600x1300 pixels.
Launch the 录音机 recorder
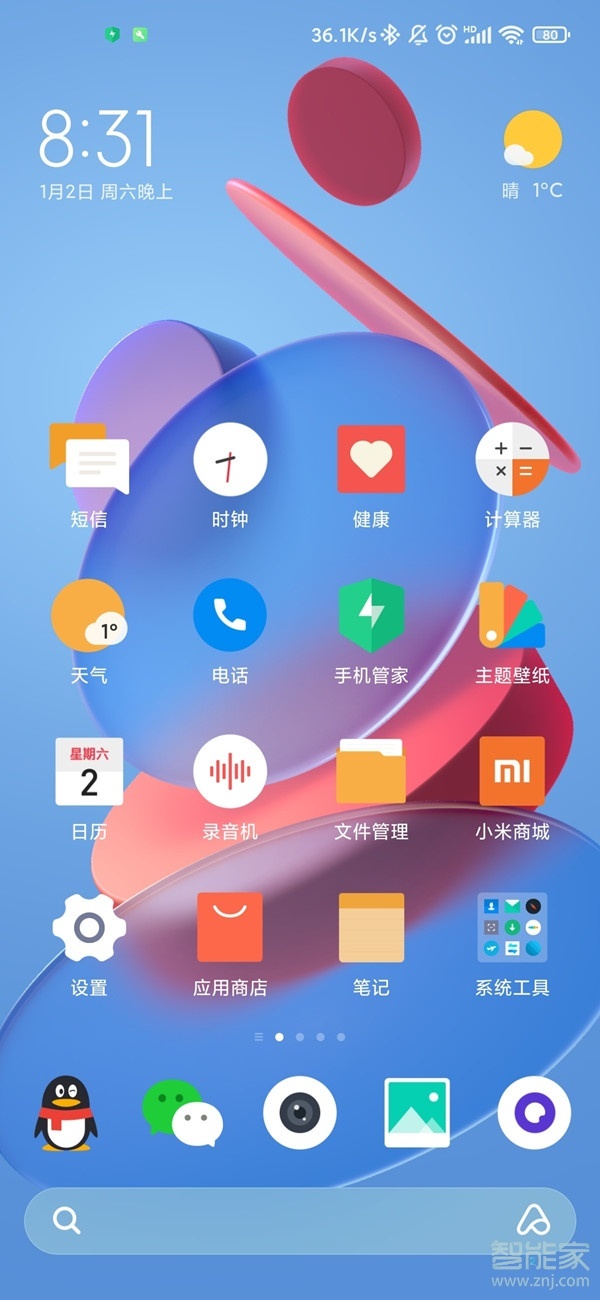230,772
